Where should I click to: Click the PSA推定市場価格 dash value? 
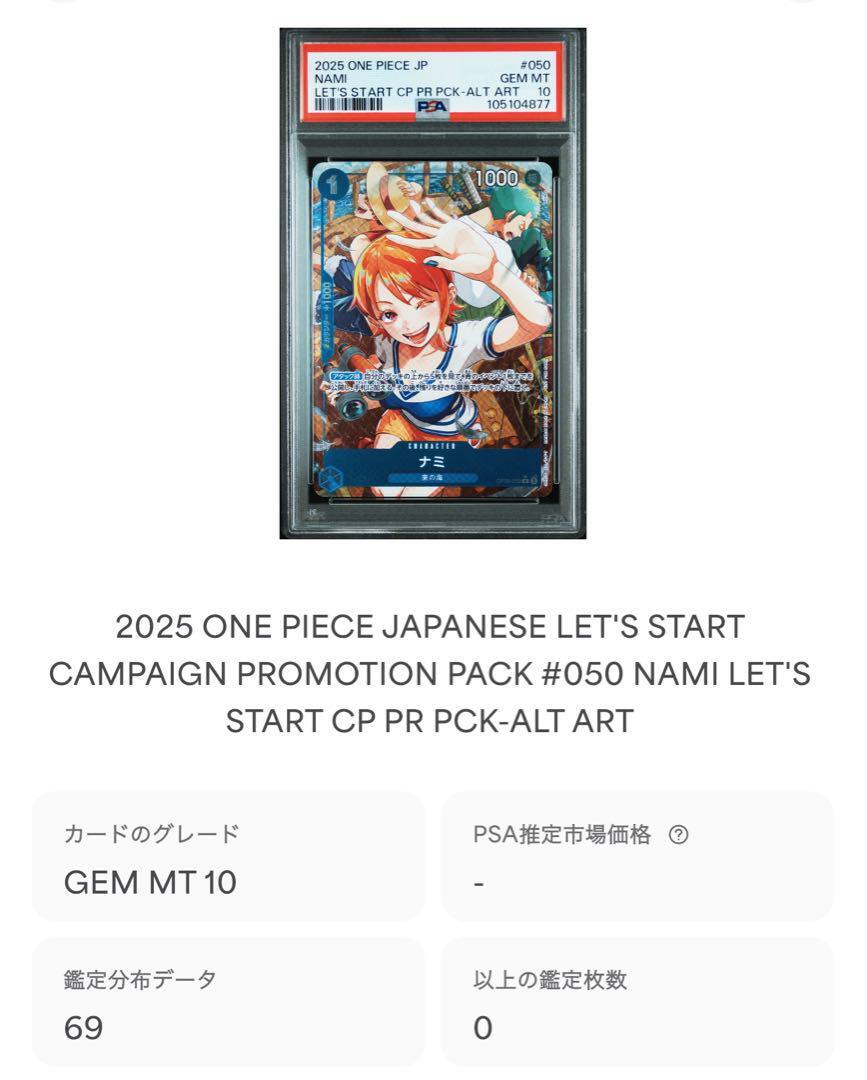(x=478, y=882)
